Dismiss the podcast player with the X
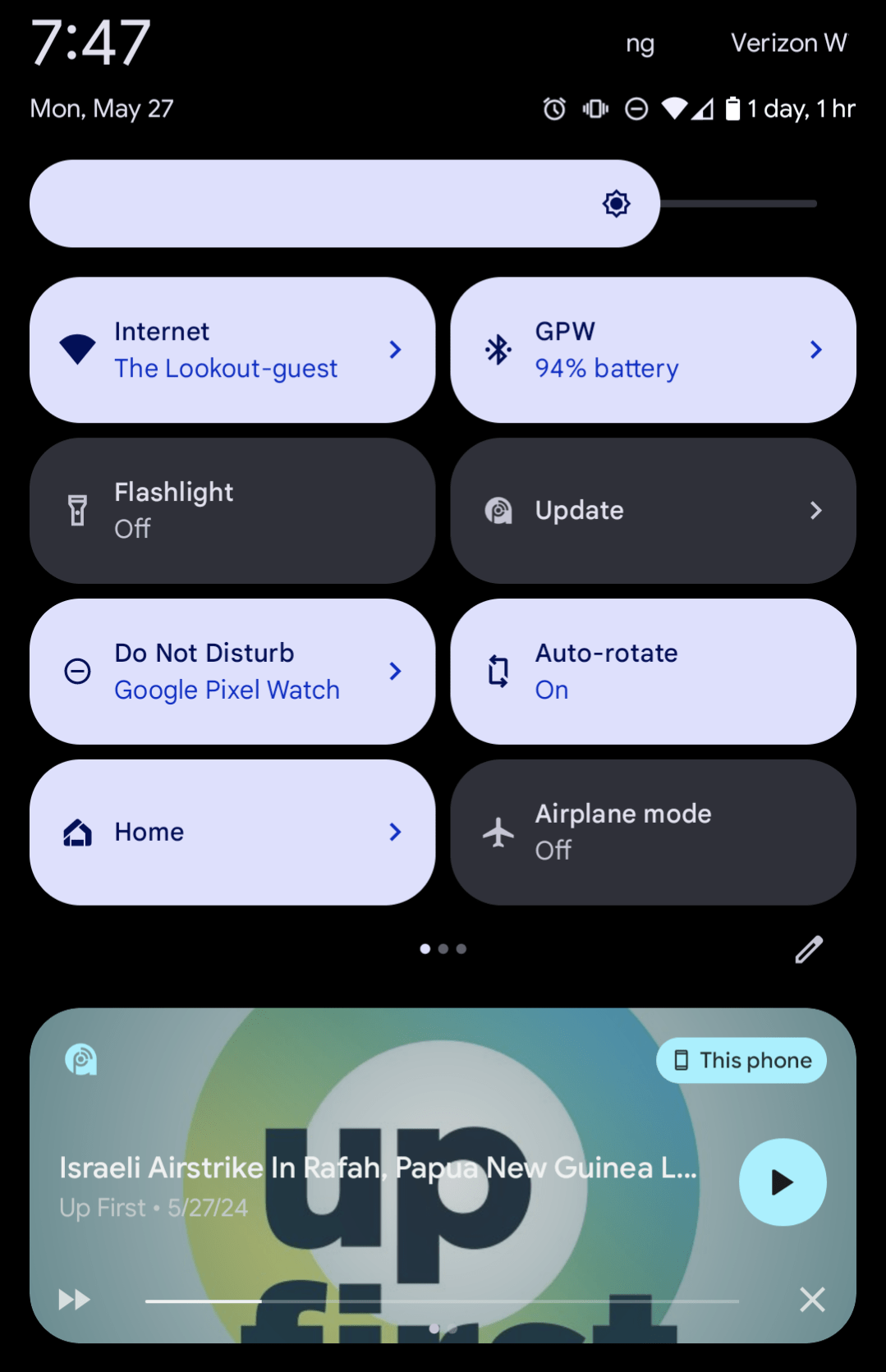 (811, 1300)
